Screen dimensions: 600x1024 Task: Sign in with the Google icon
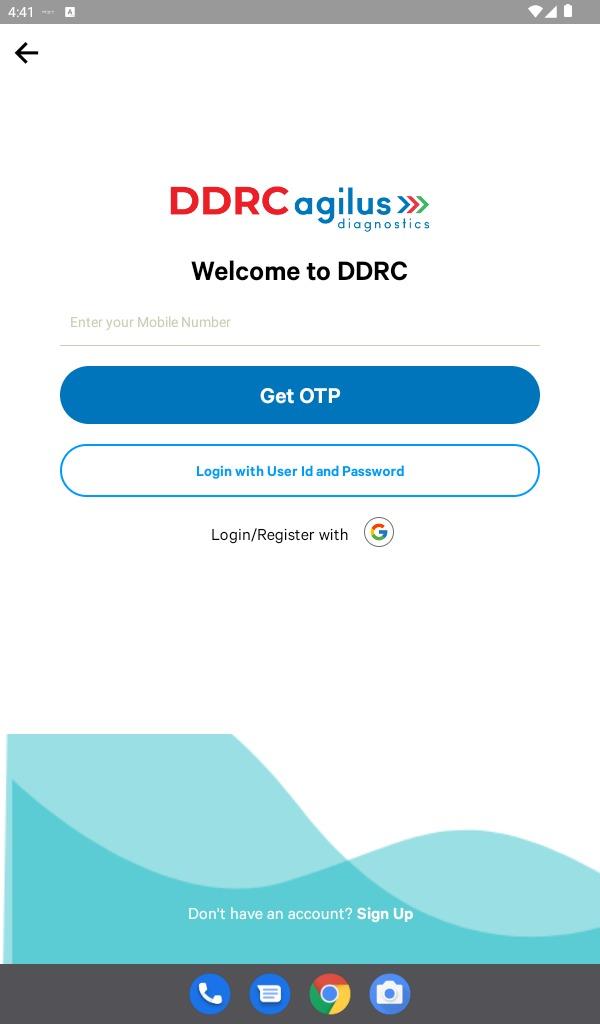pos(379,532)
